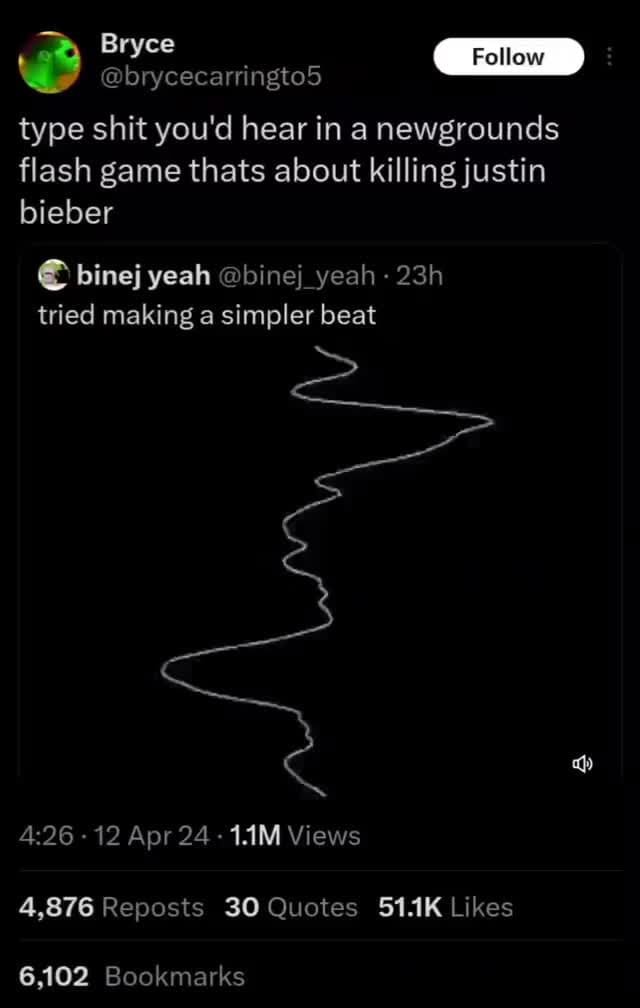
Task: View the 30 Quotes
Action: click(291, 907)
